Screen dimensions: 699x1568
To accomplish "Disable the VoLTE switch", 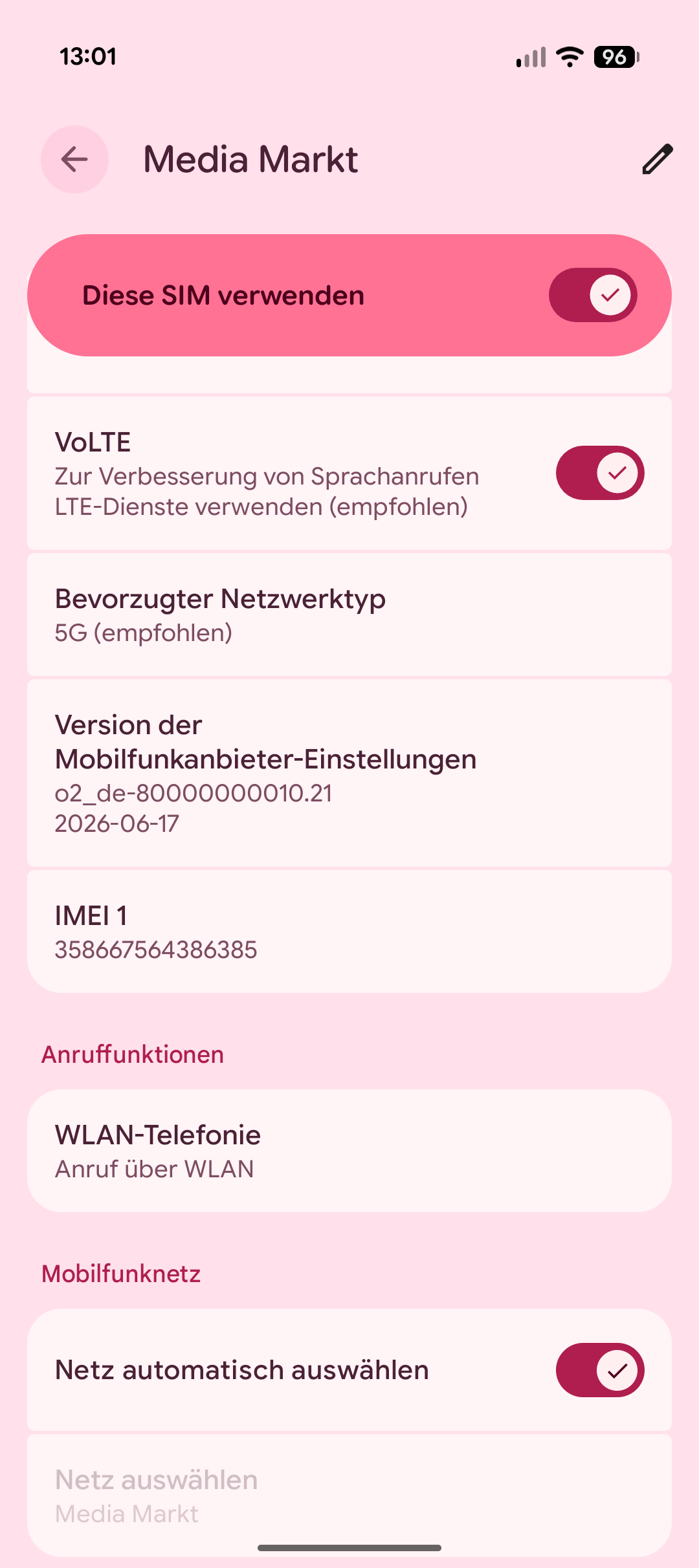I will [600, 473].
